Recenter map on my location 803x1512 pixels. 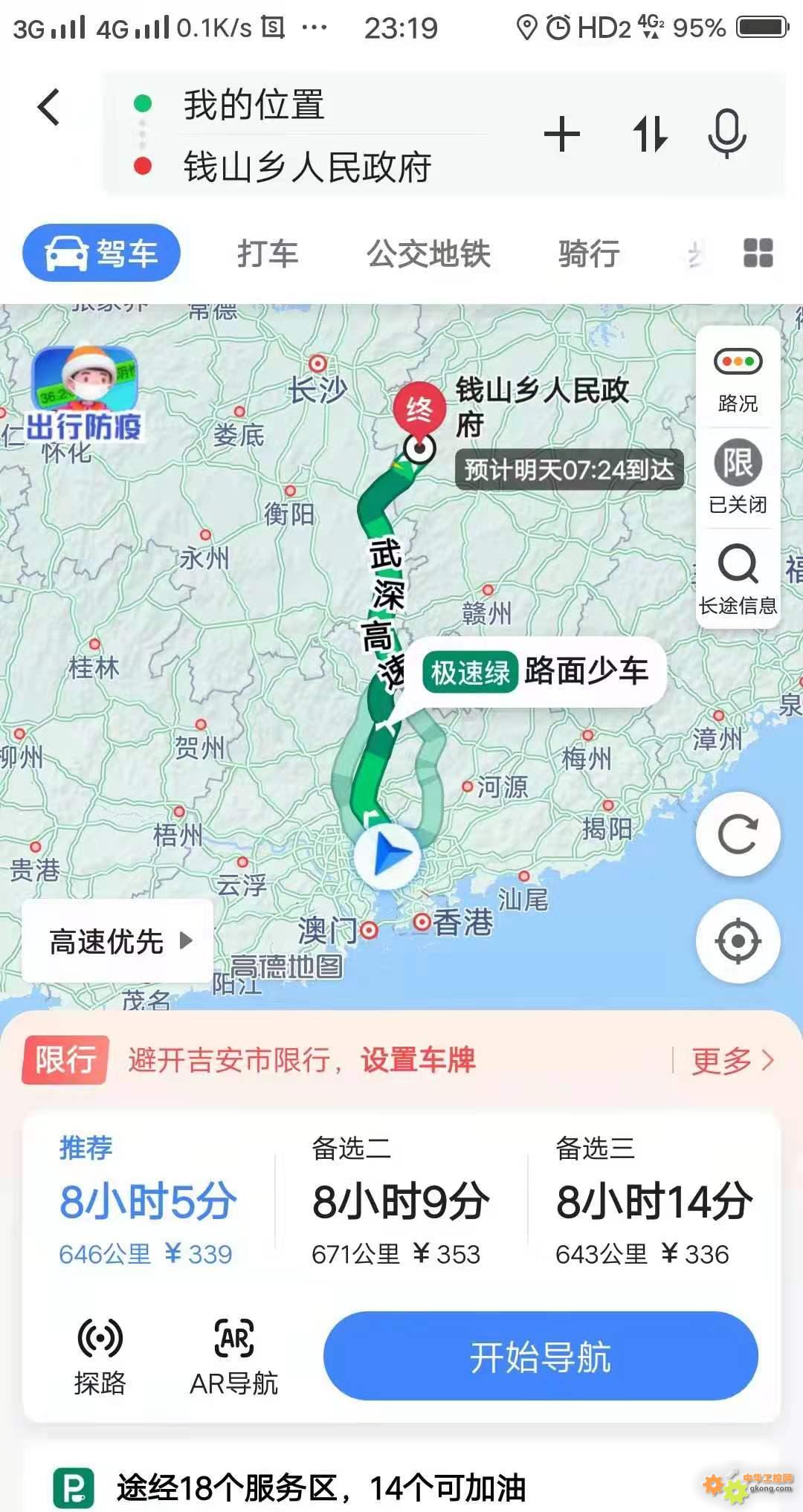tap(738, 941)
